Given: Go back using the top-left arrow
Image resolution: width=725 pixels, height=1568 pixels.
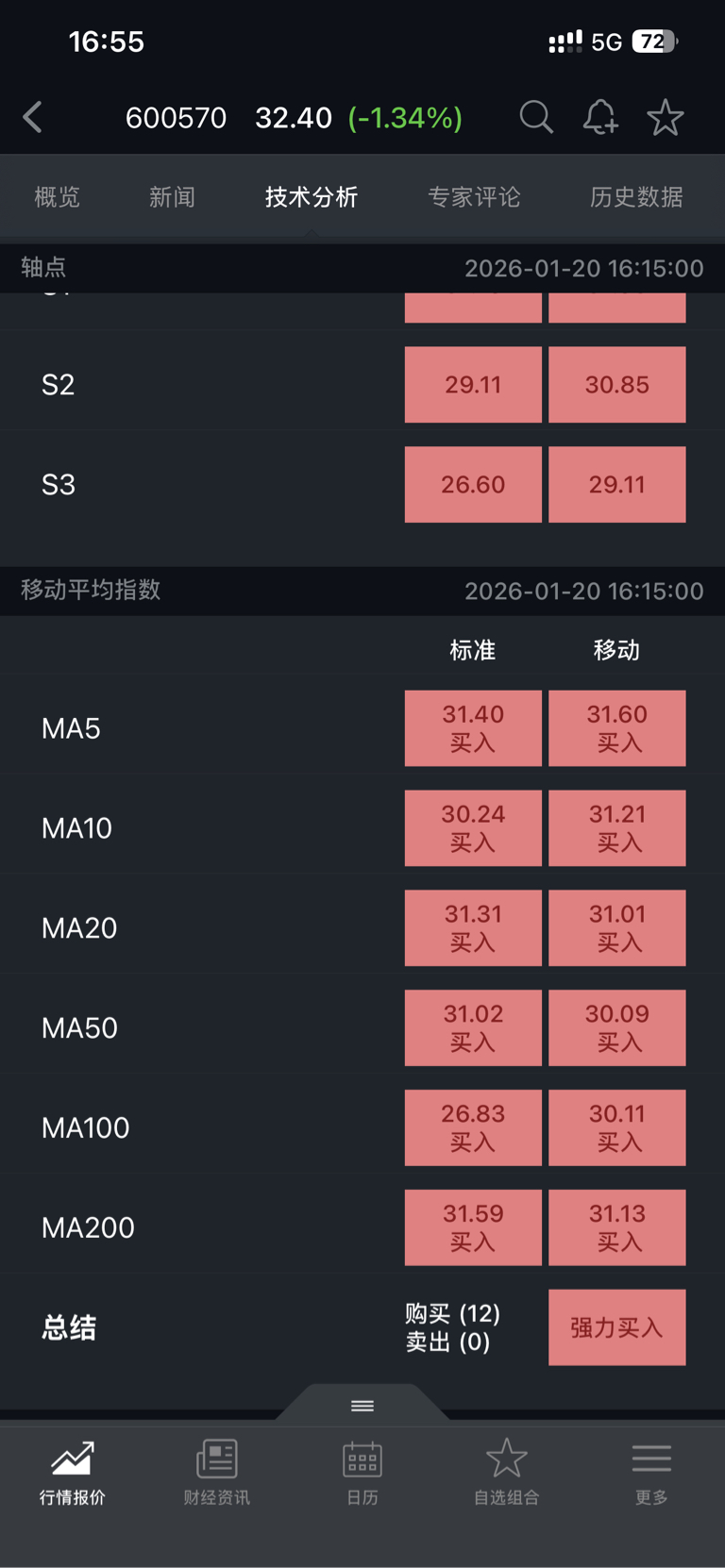Looking at the screenshot, I should click(x=33, y=118).
